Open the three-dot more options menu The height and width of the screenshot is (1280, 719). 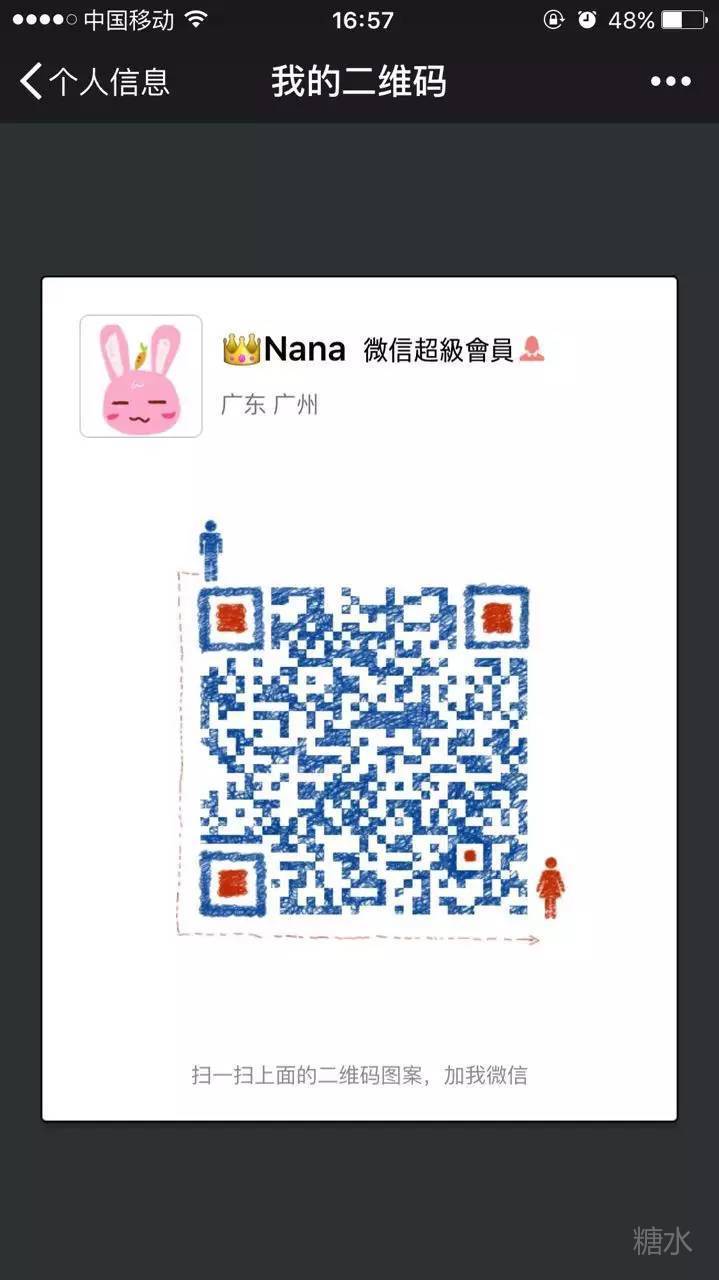pyautogui.click(x=670, y=82)
